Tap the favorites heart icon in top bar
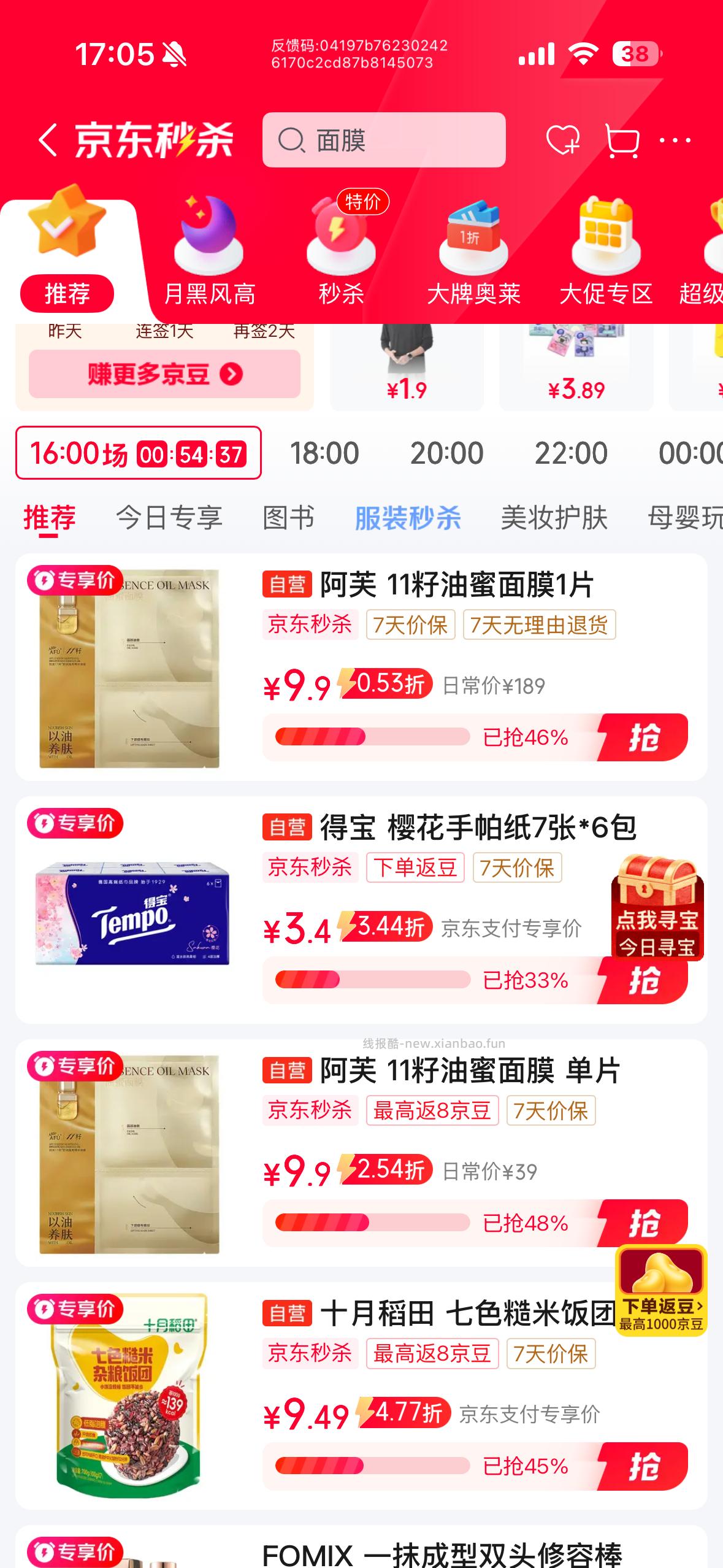Viewport: 723px width, 1568px height. click(564, 140)
